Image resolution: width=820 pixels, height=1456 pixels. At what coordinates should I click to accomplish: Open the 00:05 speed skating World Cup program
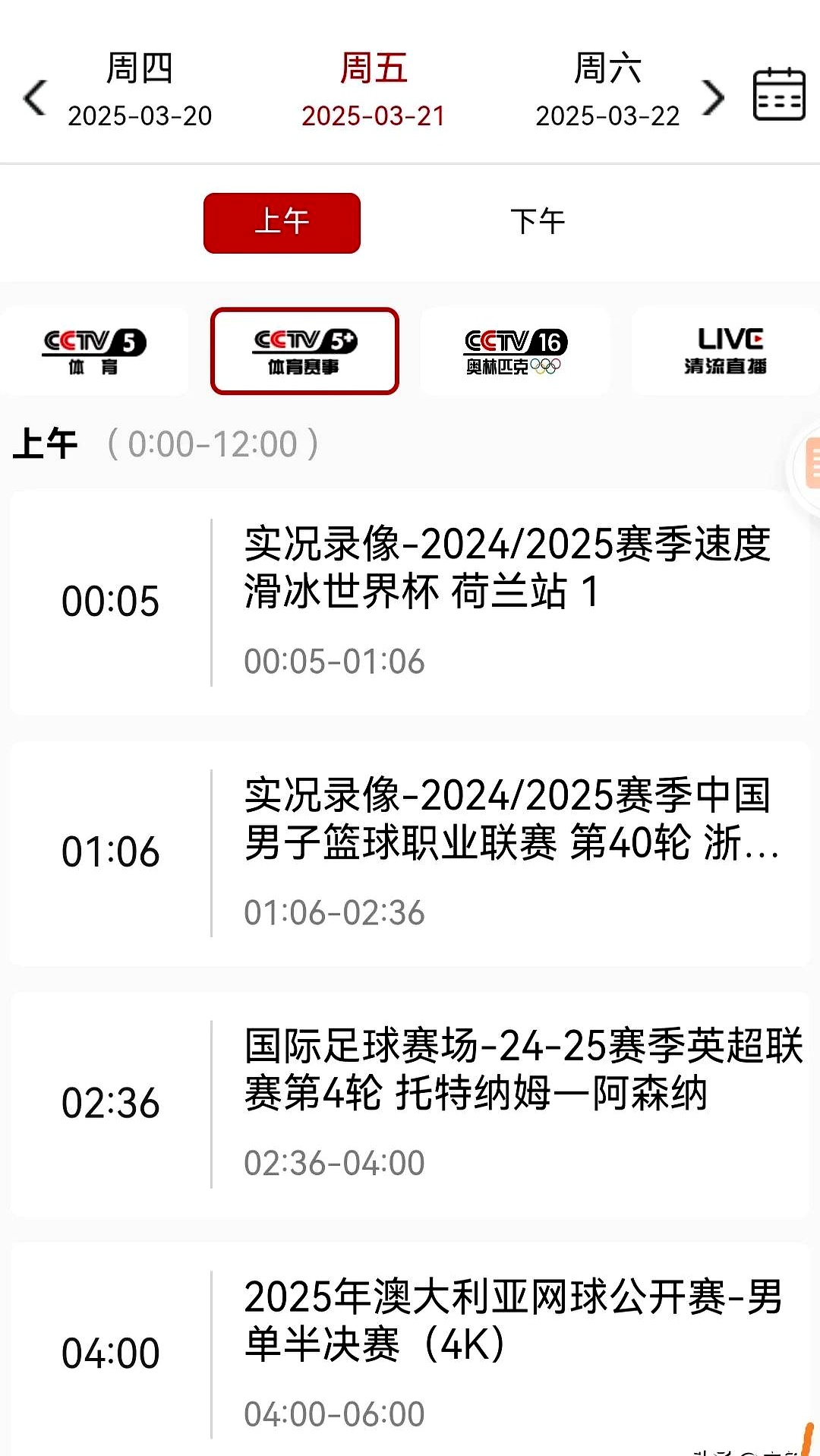[410, 602]
